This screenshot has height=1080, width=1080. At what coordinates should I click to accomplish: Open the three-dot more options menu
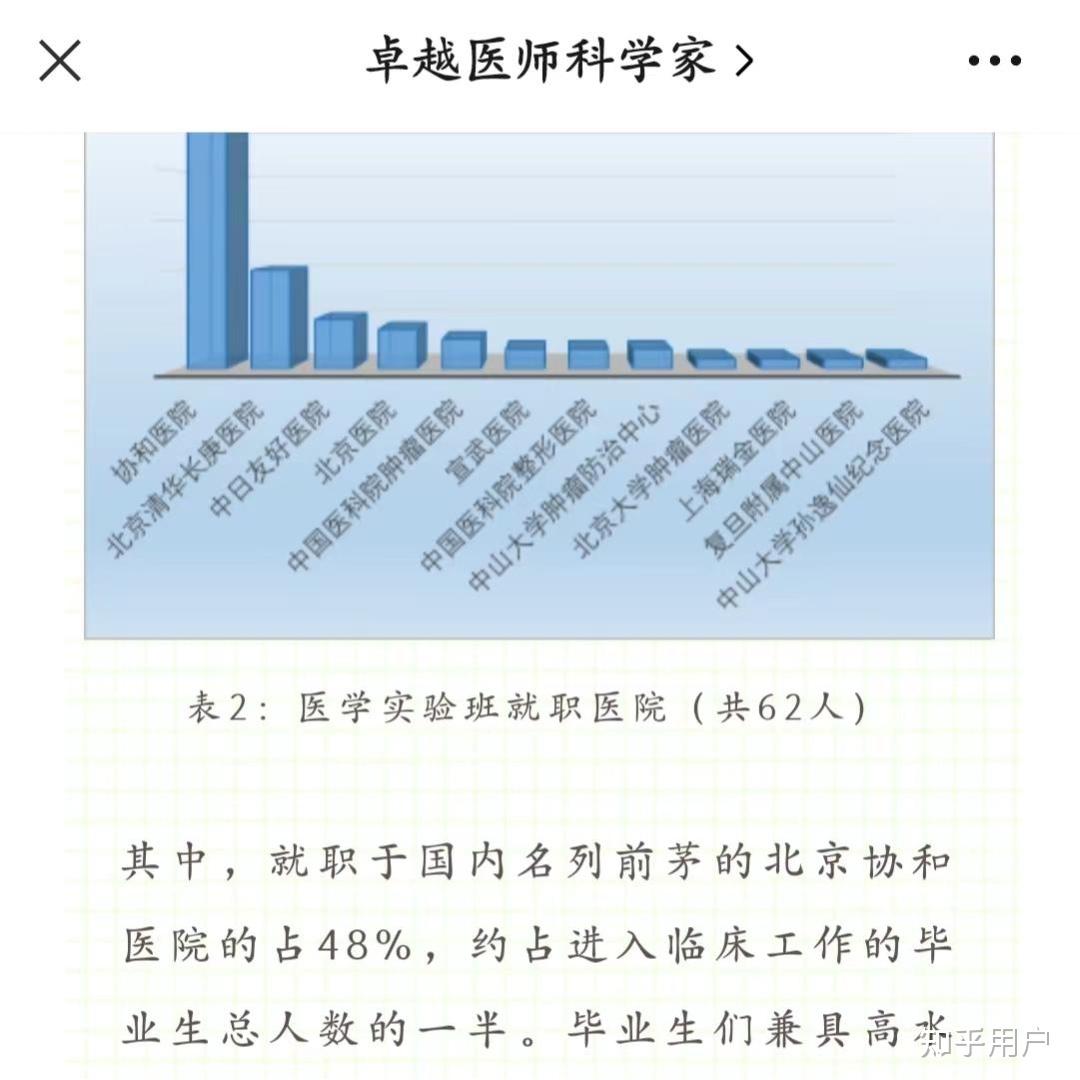point(994,61)
